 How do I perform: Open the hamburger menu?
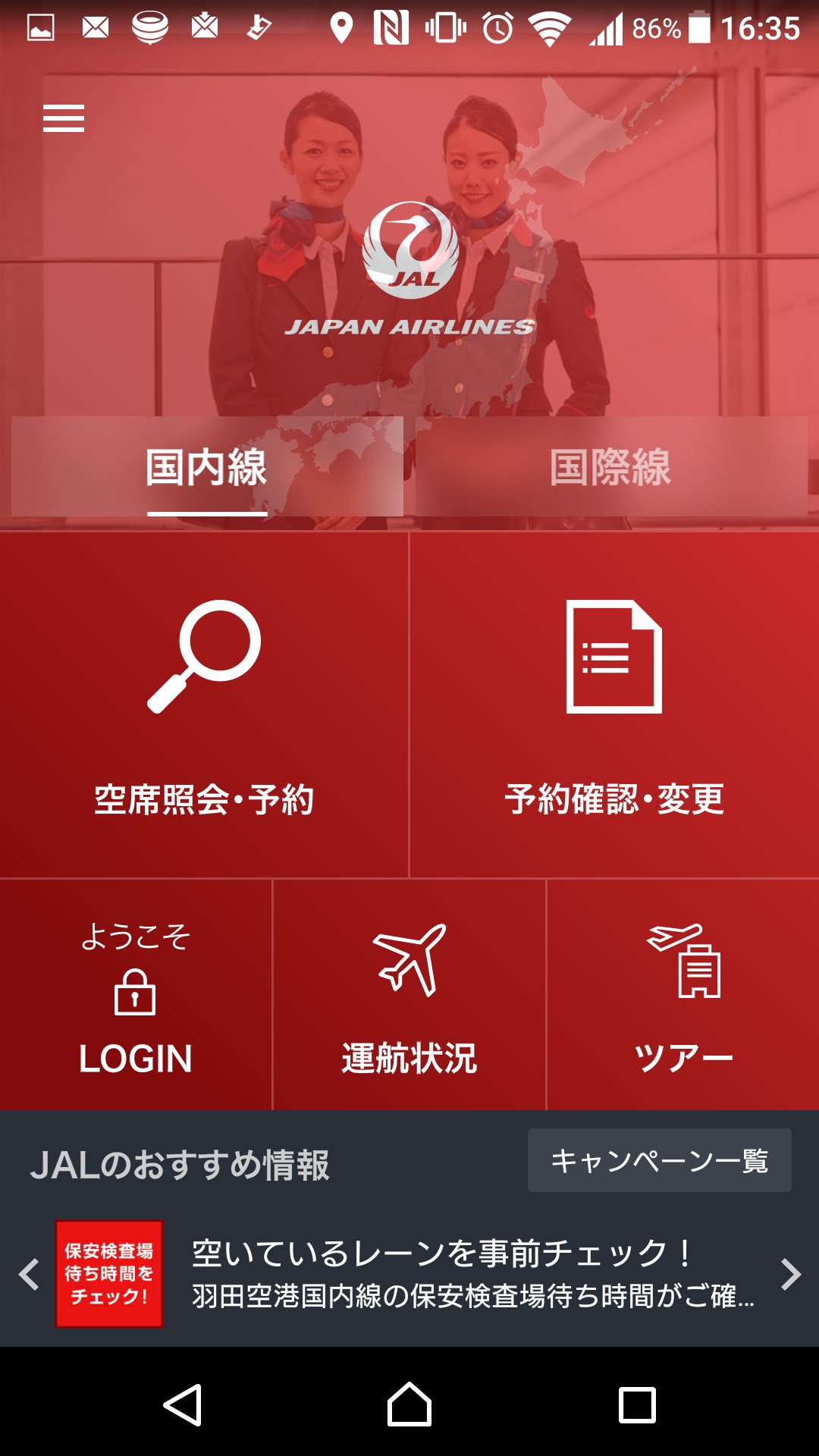coord(64,118)
